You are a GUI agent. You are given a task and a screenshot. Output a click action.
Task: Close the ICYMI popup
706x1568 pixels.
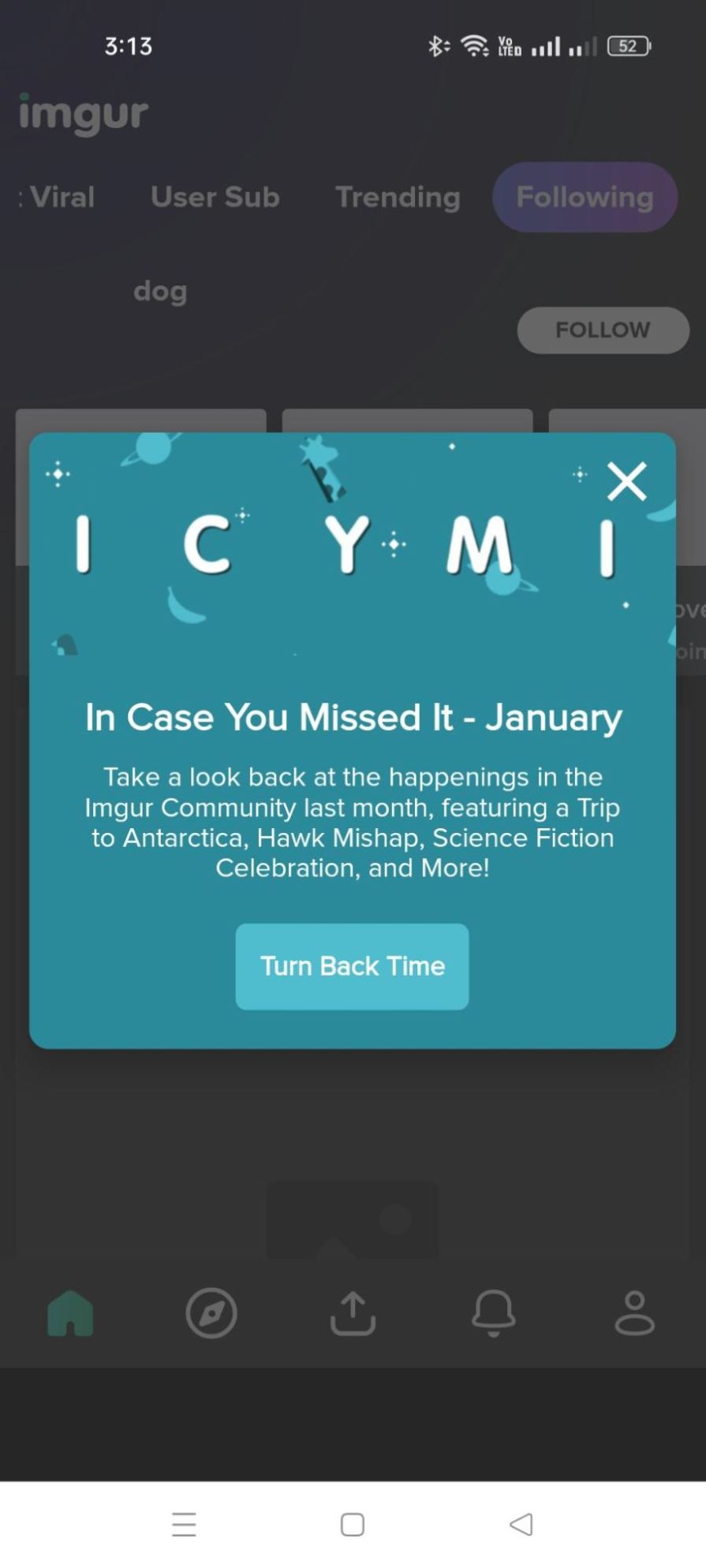coord(626,481)
